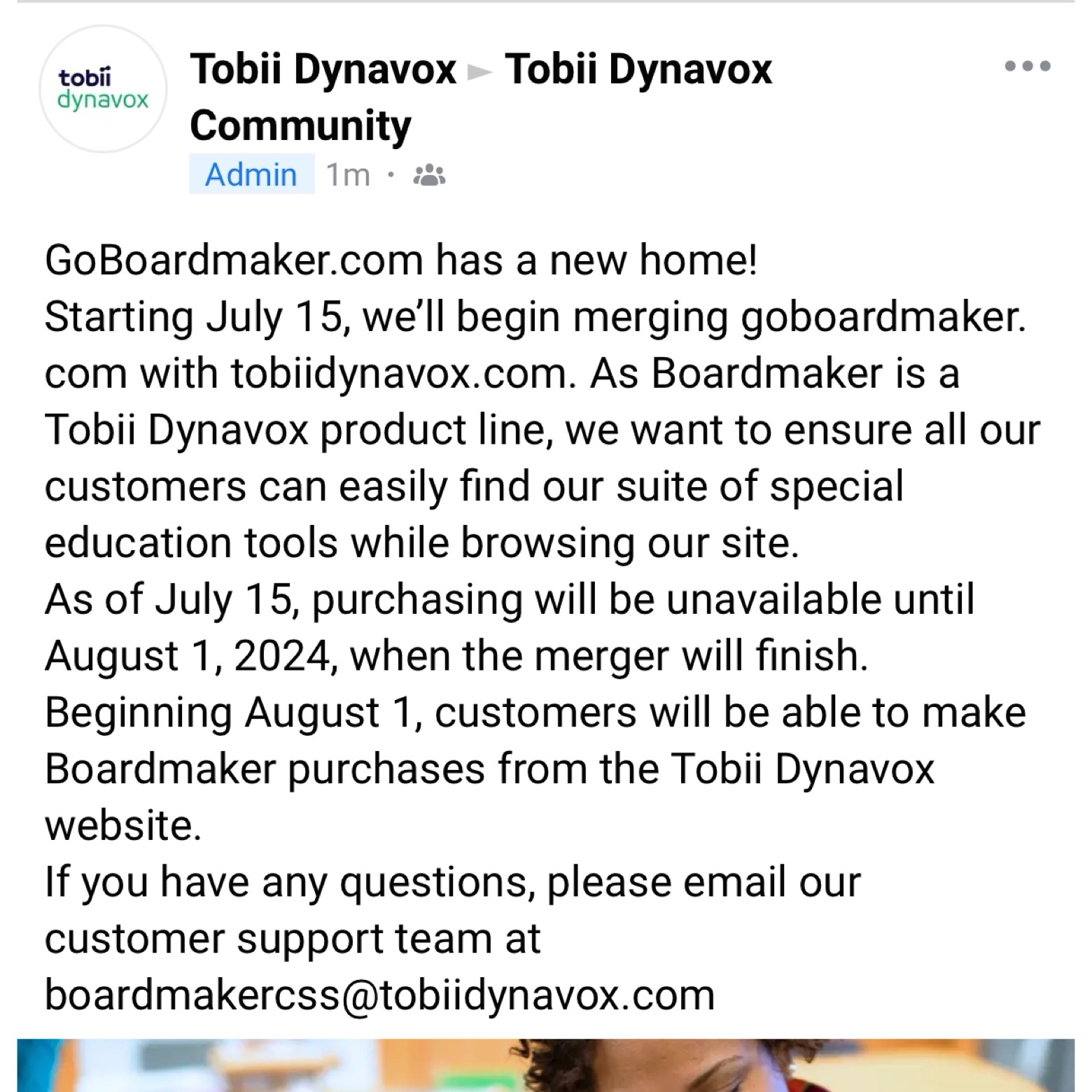1092x1092 pixels.
Task: Open the post's three-dot overflow menu
Action: point(1027,66)
